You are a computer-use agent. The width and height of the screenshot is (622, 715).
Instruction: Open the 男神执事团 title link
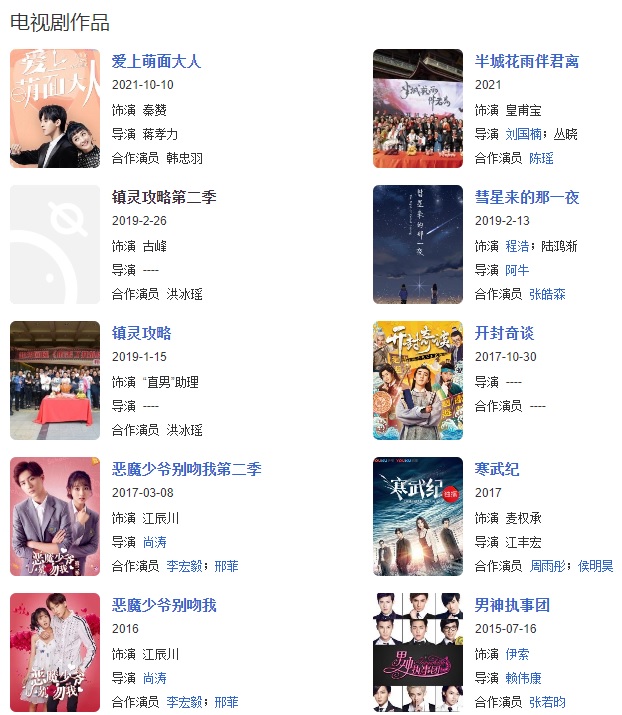[x=512, y=605]
